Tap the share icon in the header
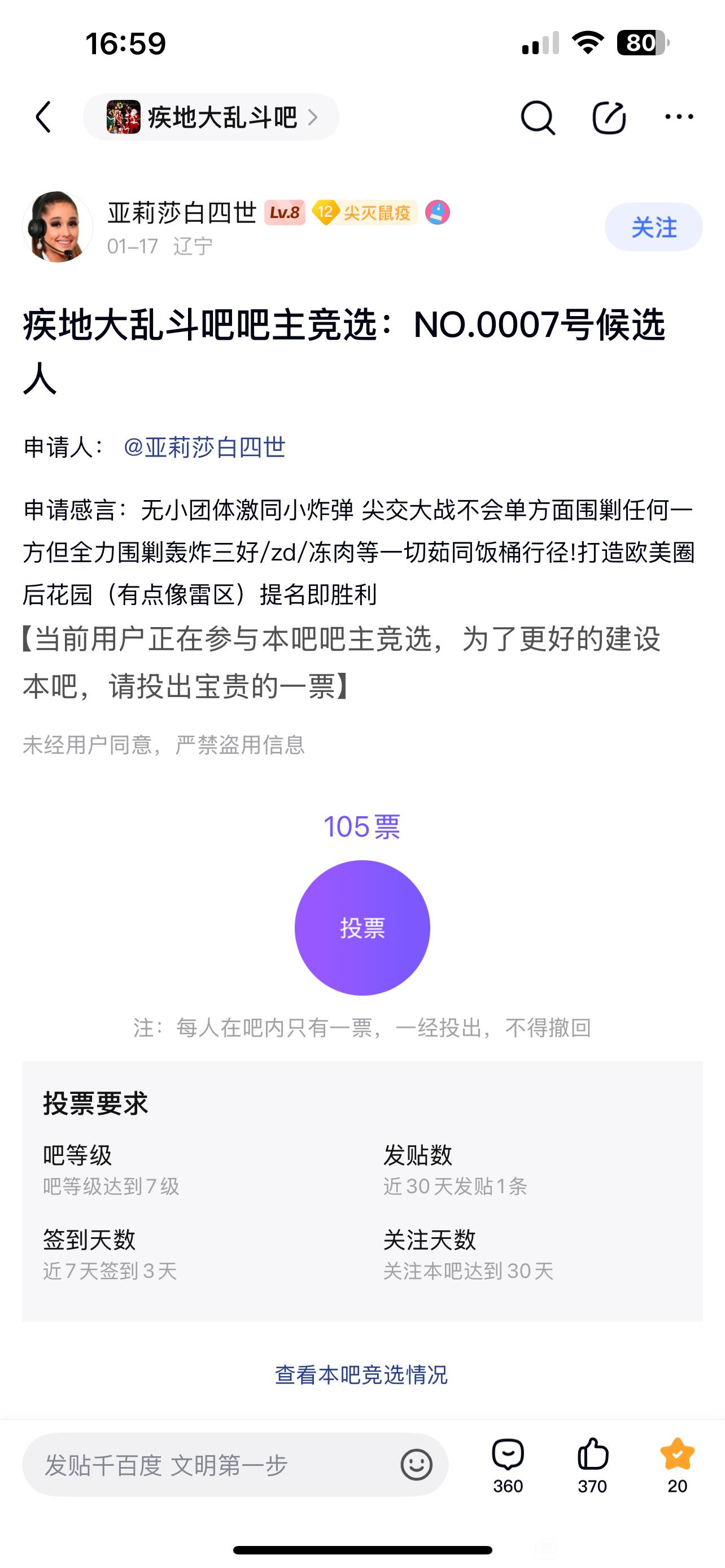The image size is (725, 1568). [609, 117]
